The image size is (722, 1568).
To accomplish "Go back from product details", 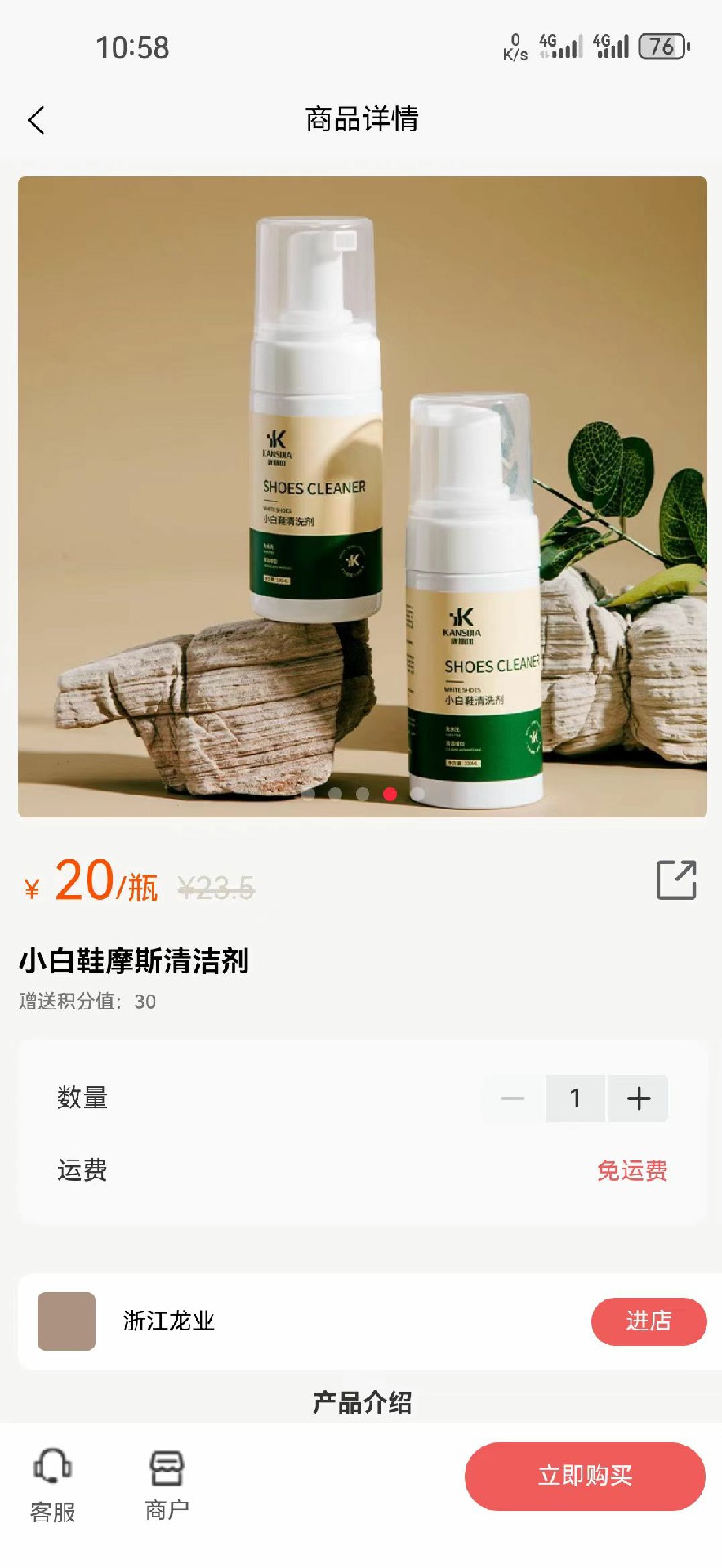I will click(x=36, y=120).
